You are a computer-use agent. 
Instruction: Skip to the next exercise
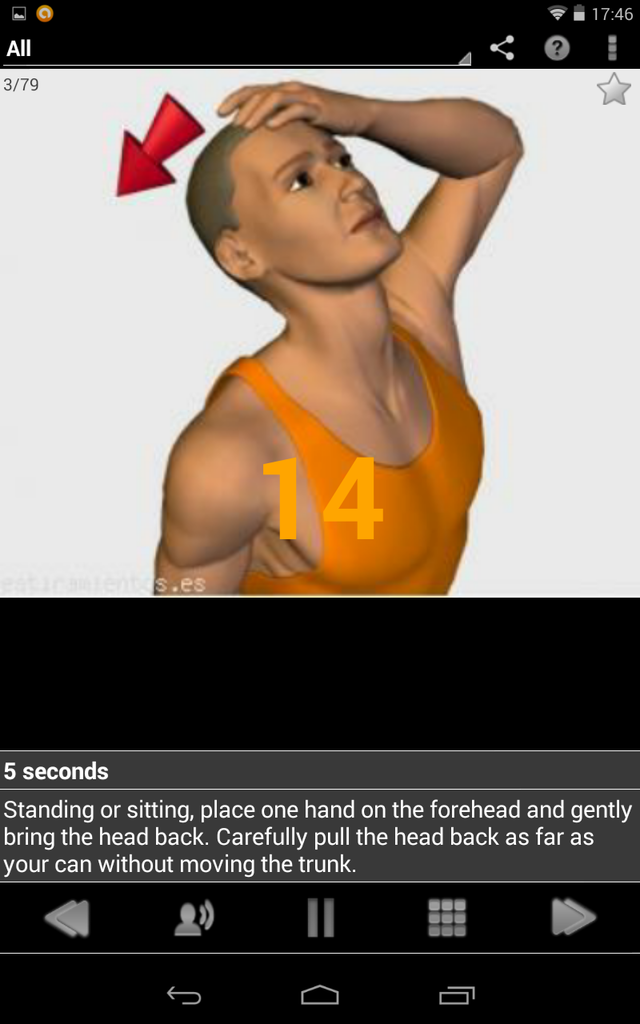(x=574, y=917)
